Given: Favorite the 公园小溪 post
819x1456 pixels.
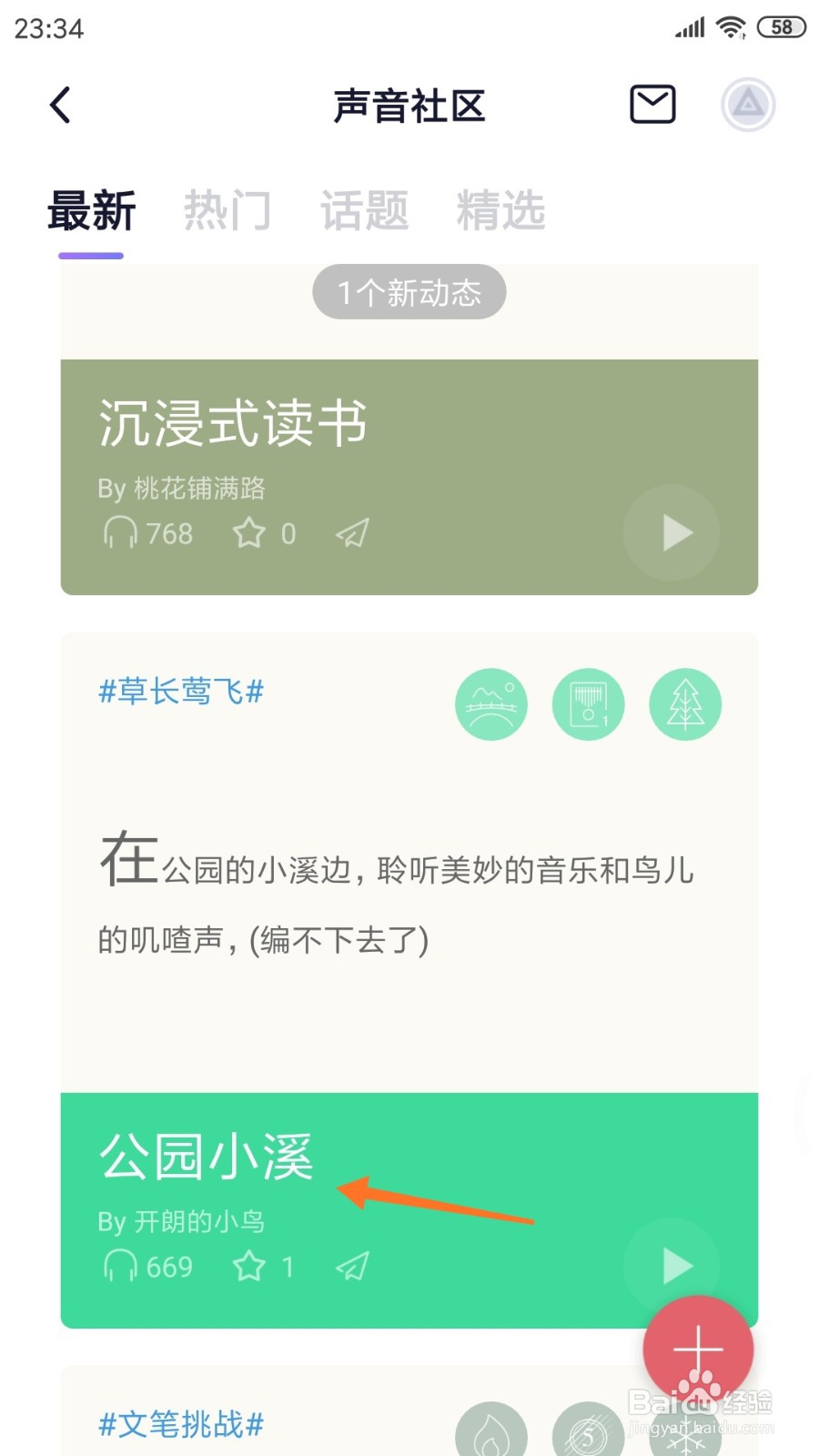Looking at the screenshot, I should tap(250, 1266).
